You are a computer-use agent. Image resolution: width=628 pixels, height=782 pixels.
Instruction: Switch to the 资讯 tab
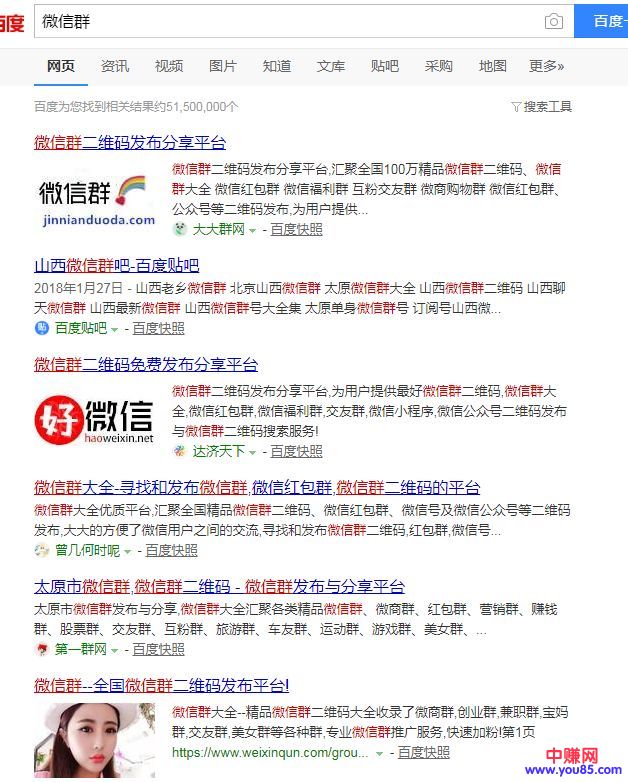click(115, 66)
